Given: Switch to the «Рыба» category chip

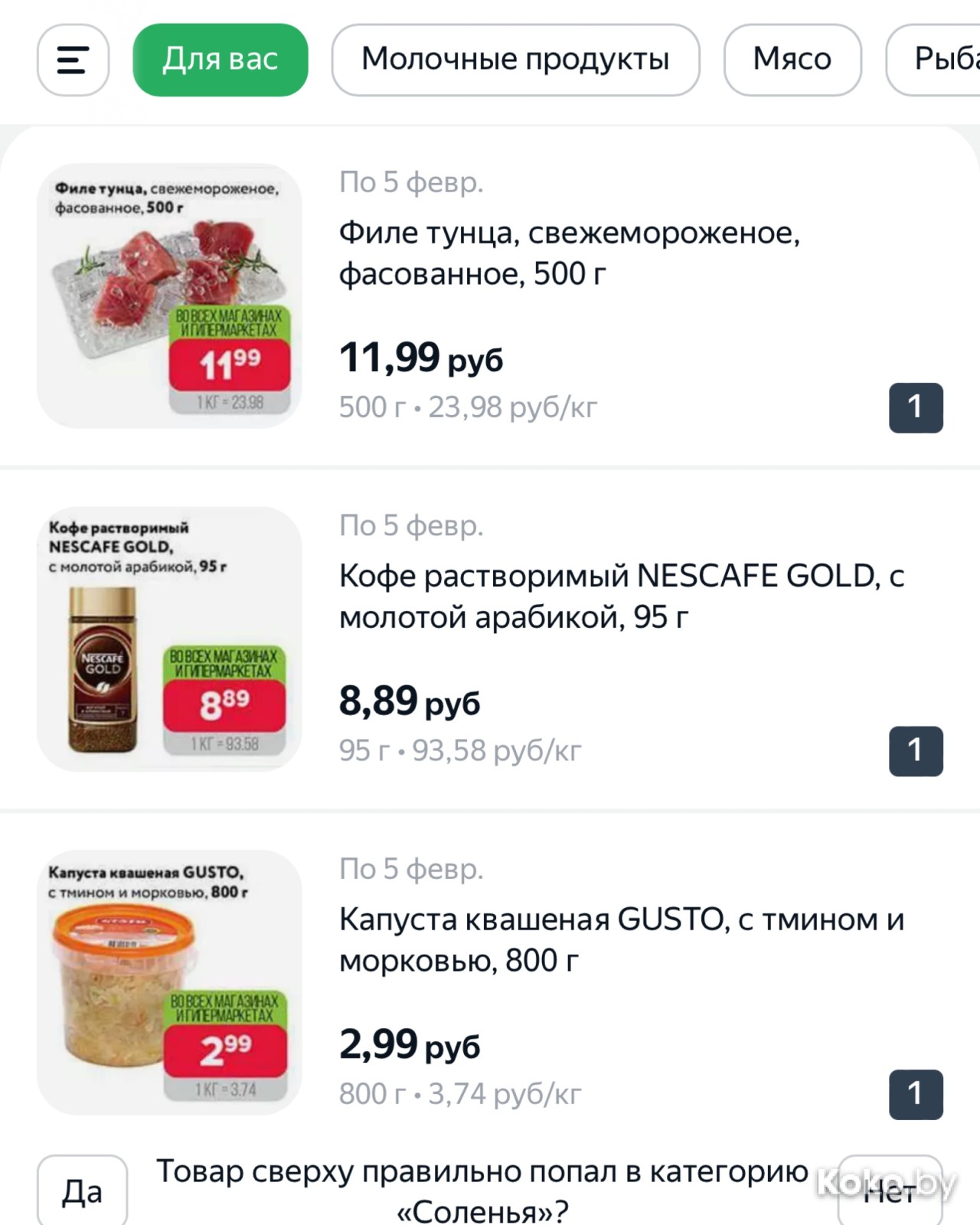Looking at the screenshot, I should pyautogui.click(x=938, y=60).
